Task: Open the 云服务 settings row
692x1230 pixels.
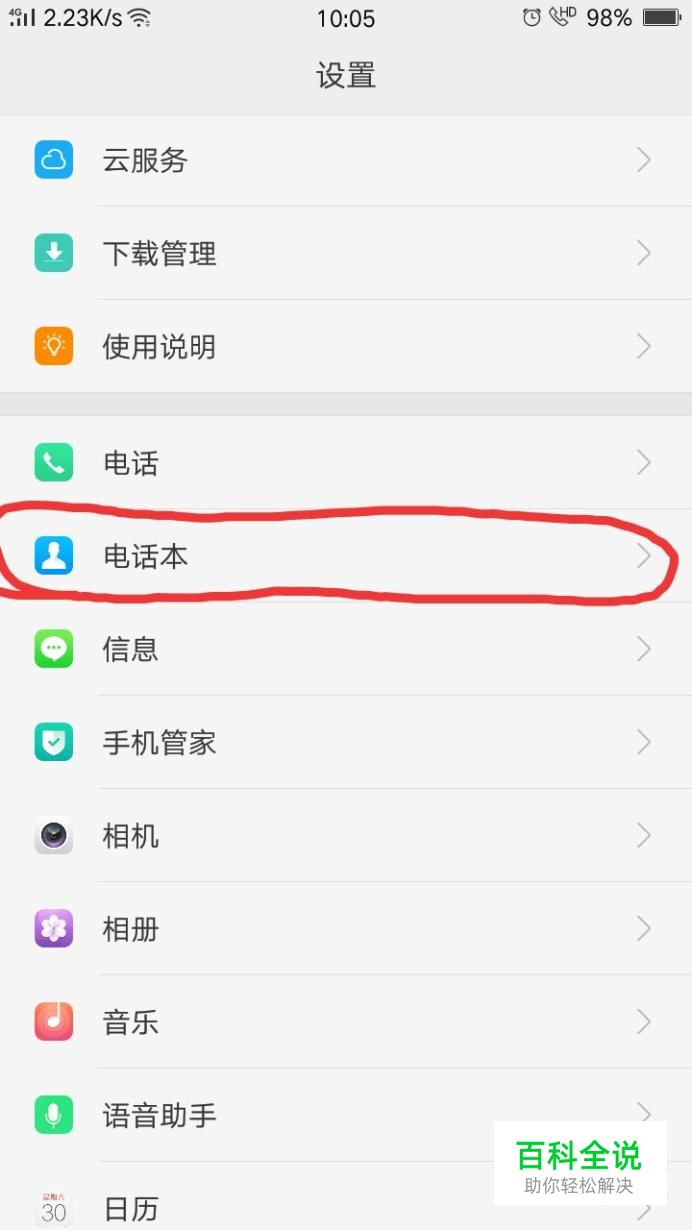Action: point(345,160)
